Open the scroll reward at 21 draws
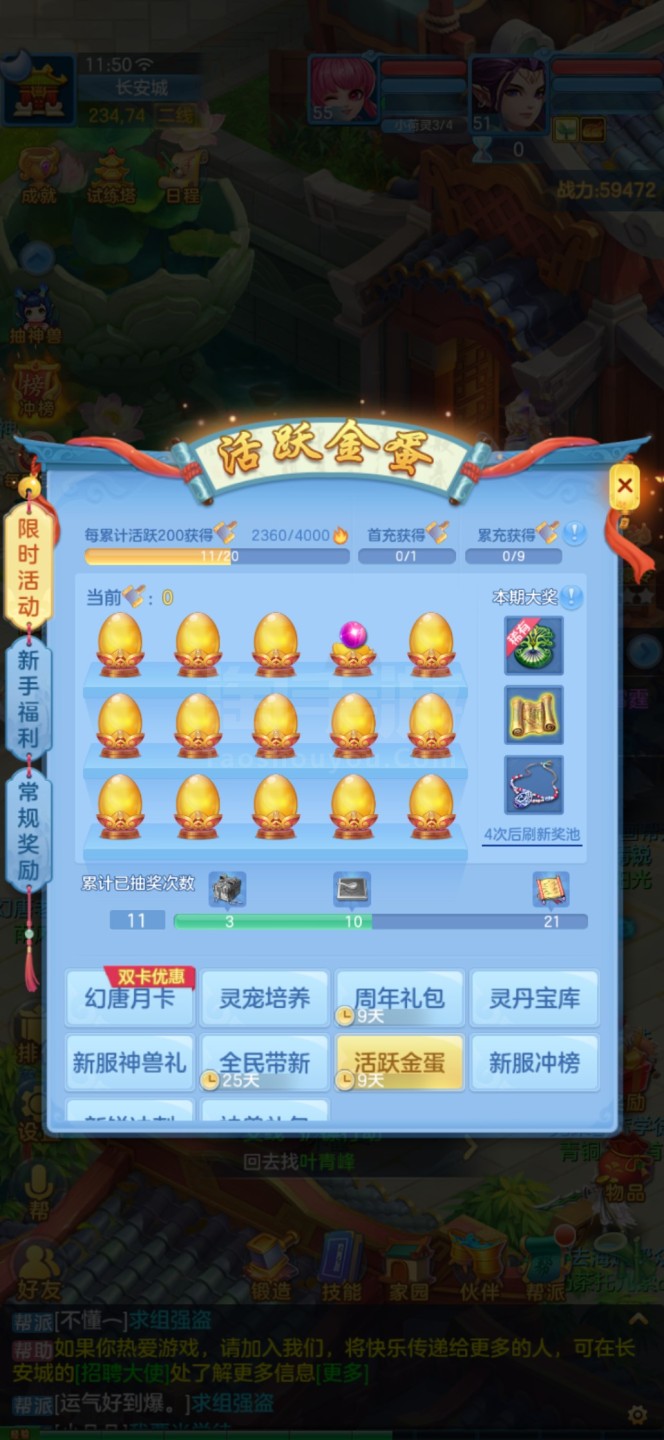This screenshot has height=1440, width=664. coord(550,889)
